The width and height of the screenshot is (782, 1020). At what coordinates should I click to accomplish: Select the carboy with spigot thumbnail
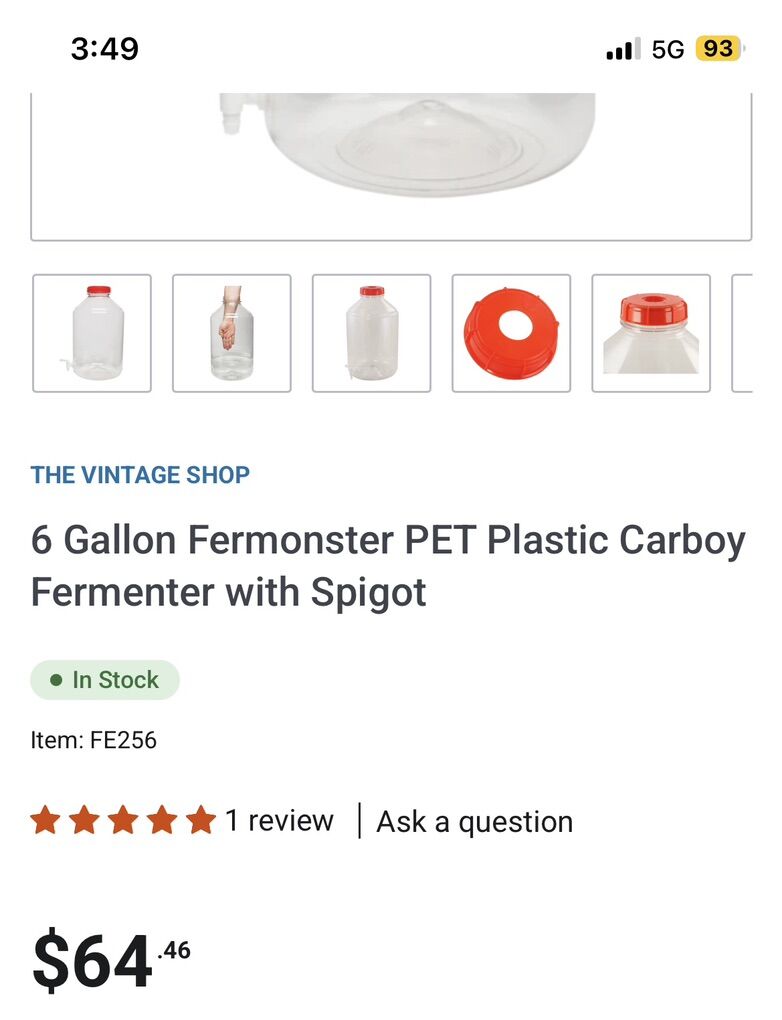pyautogui.click(x=92, y=330)
